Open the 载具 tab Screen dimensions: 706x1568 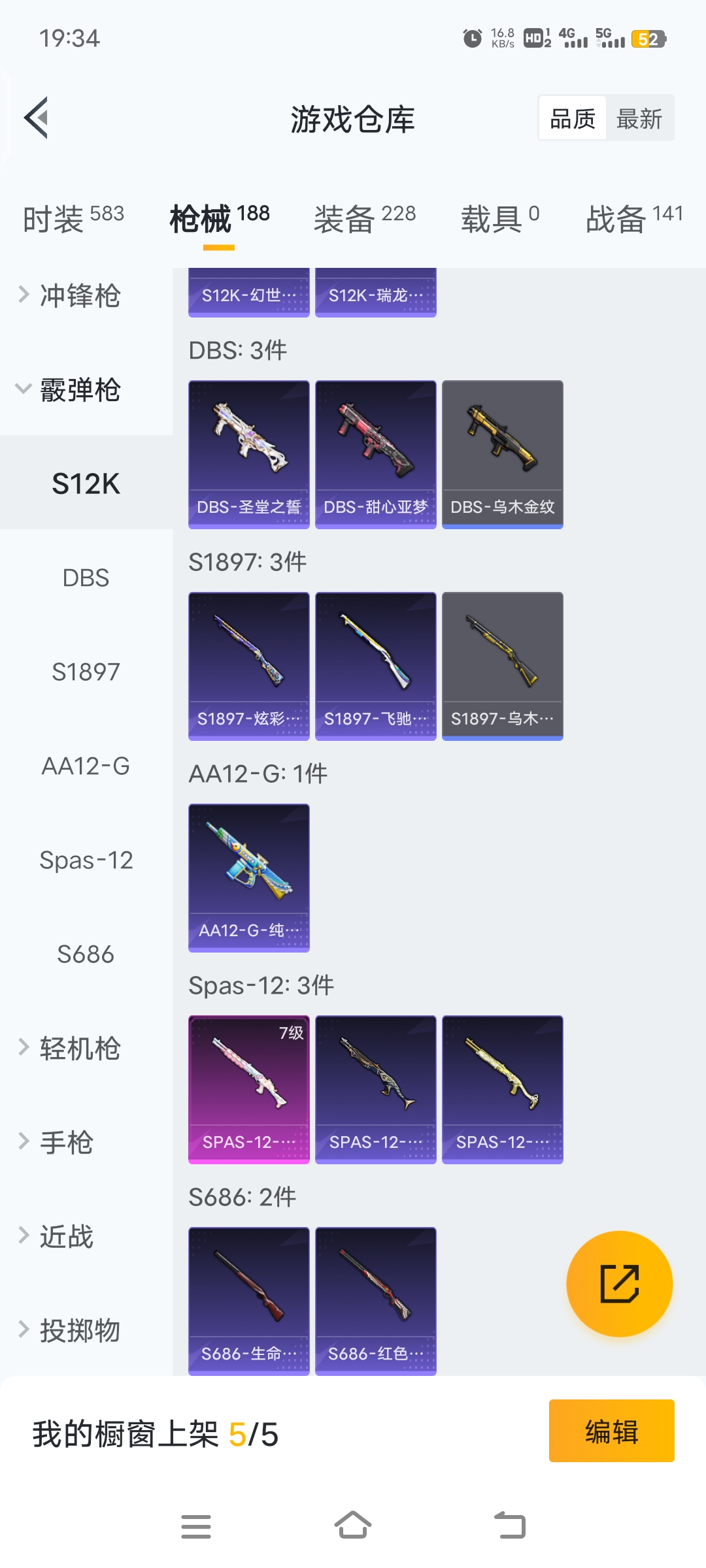click(x=500, y=218)
